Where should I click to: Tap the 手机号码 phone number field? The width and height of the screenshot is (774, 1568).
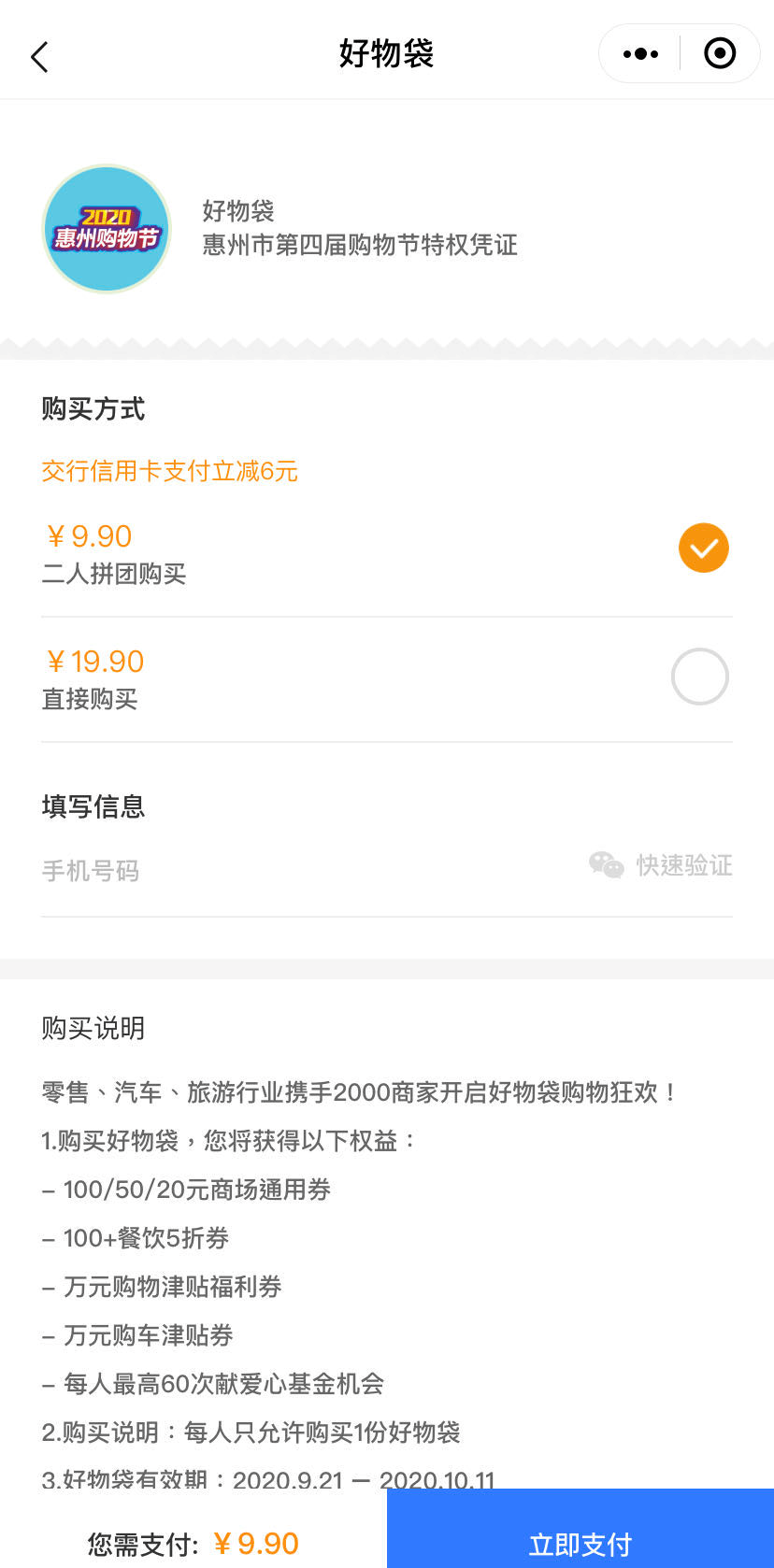tap(308, 871)
